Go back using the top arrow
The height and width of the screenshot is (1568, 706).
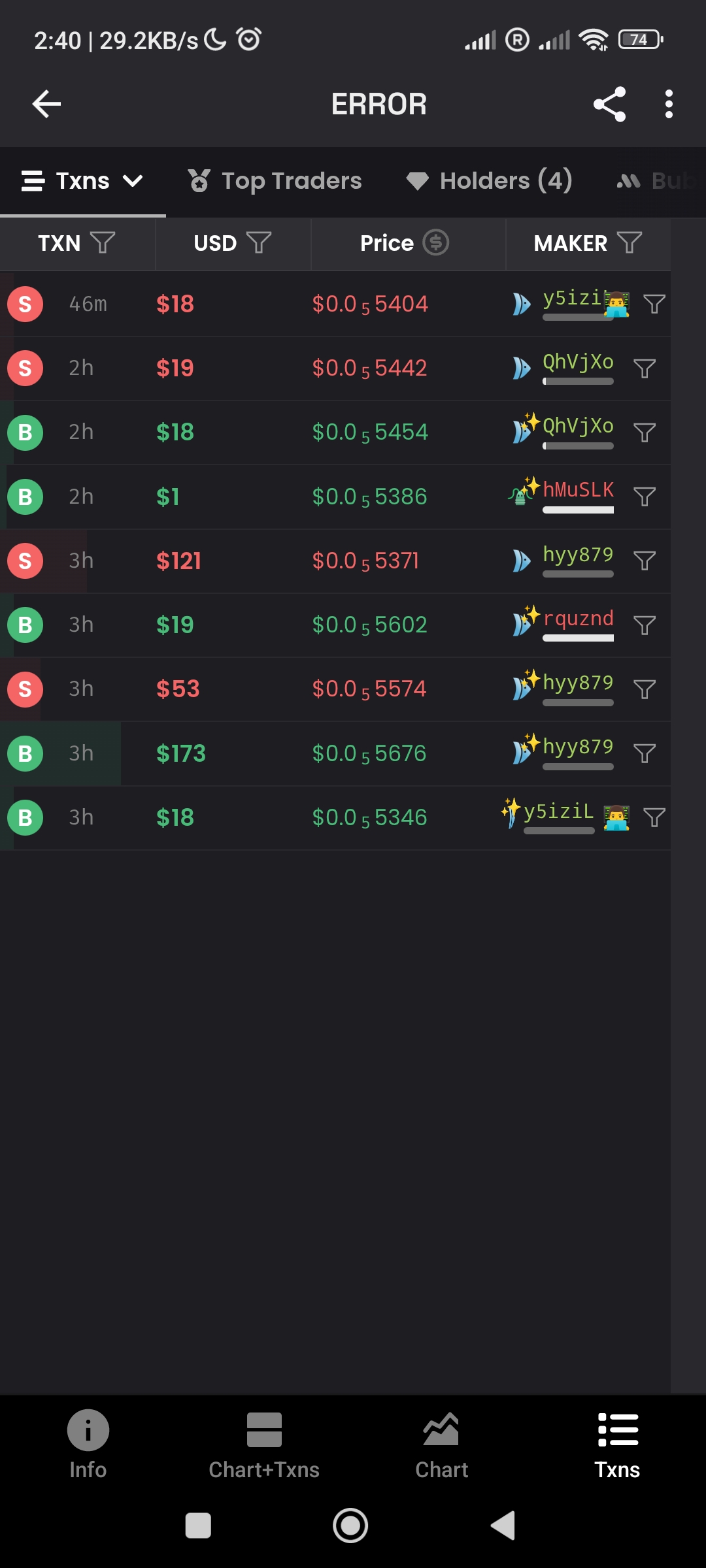[46, 104]
